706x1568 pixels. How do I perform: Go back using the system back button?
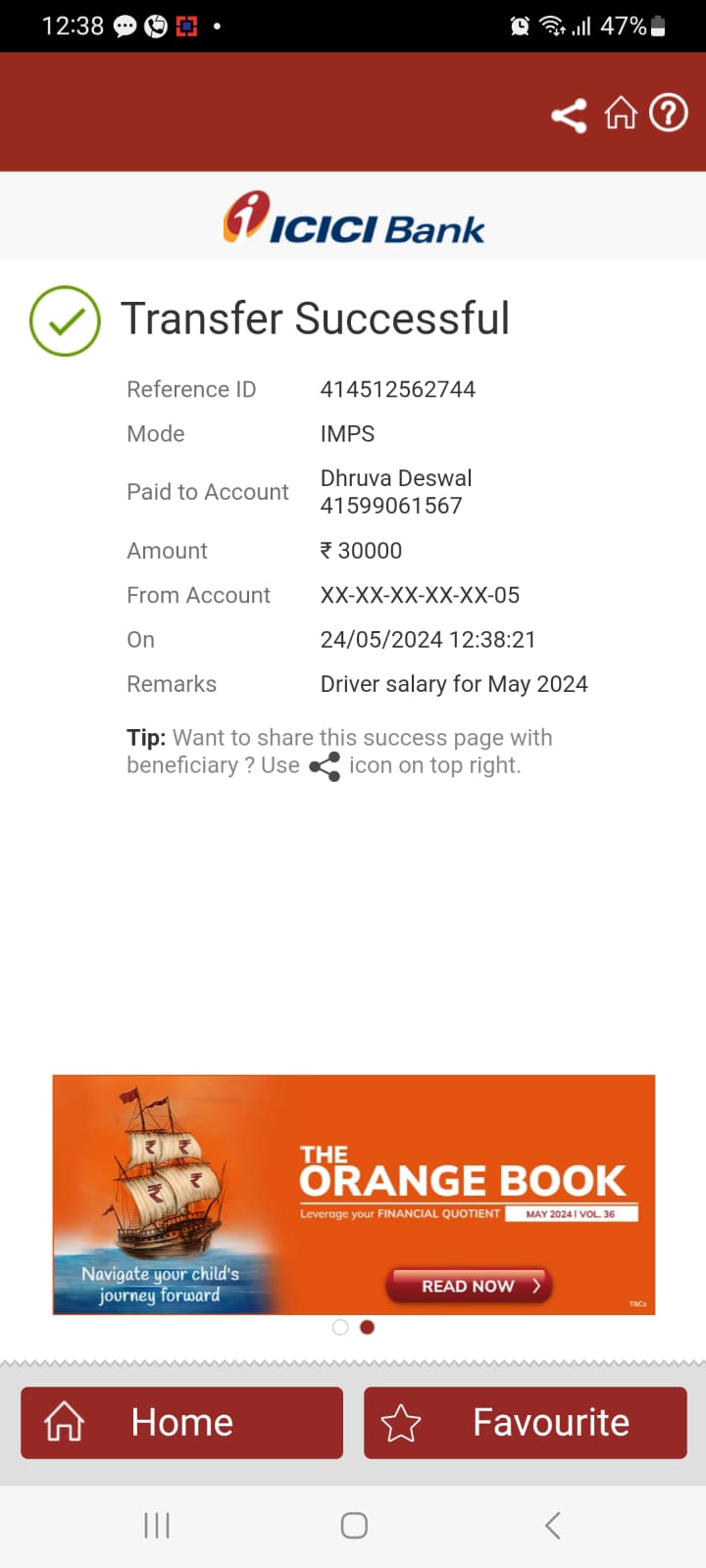[553, 1525]
